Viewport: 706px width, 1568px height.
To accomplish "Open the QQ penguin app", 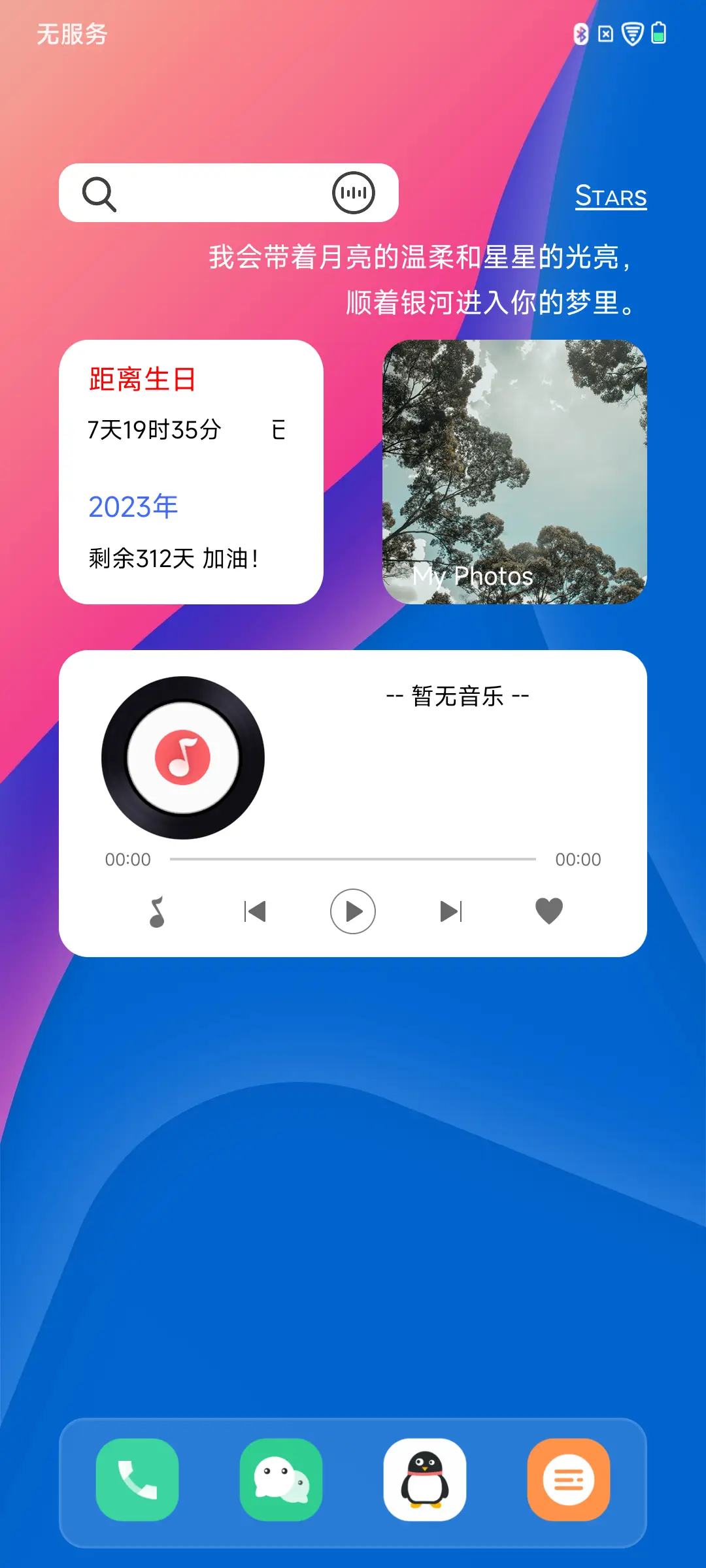I will [x=425, y=1478].
